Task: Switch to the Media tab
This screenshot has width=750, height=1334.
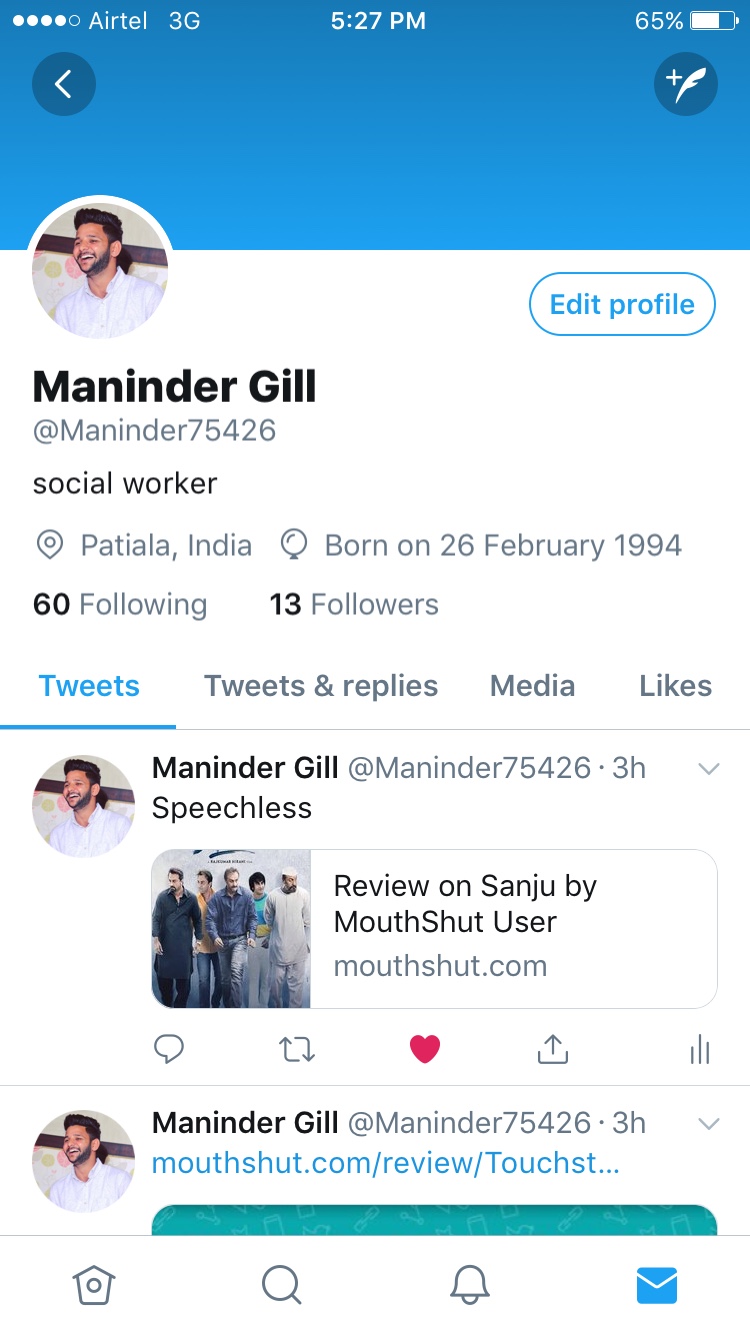Action: (532, 686)
